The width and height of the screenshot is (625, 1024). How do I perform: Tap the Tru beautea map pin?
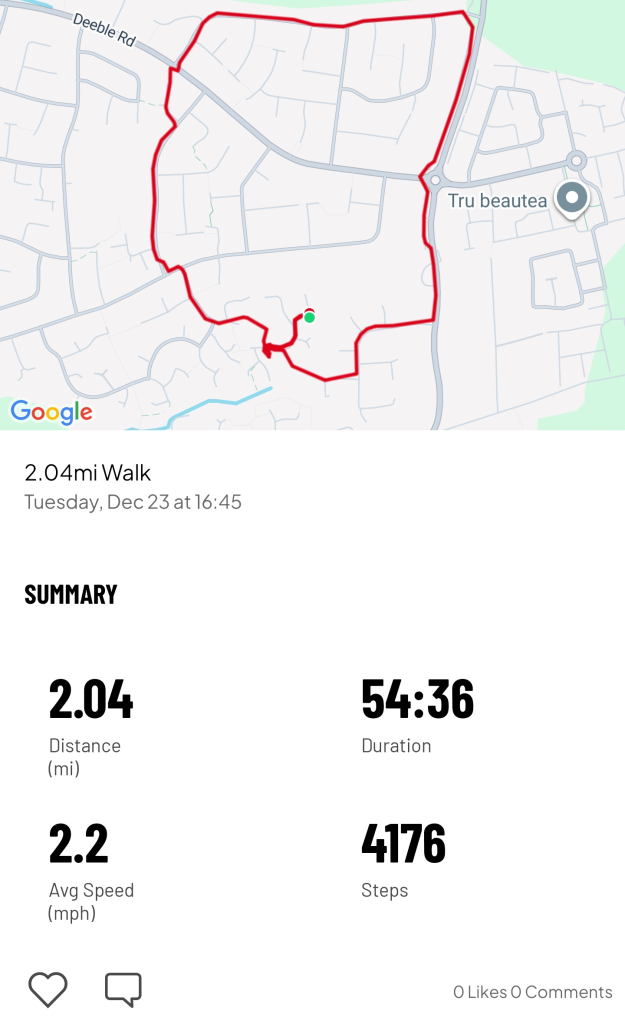click(x=572, y=199)
